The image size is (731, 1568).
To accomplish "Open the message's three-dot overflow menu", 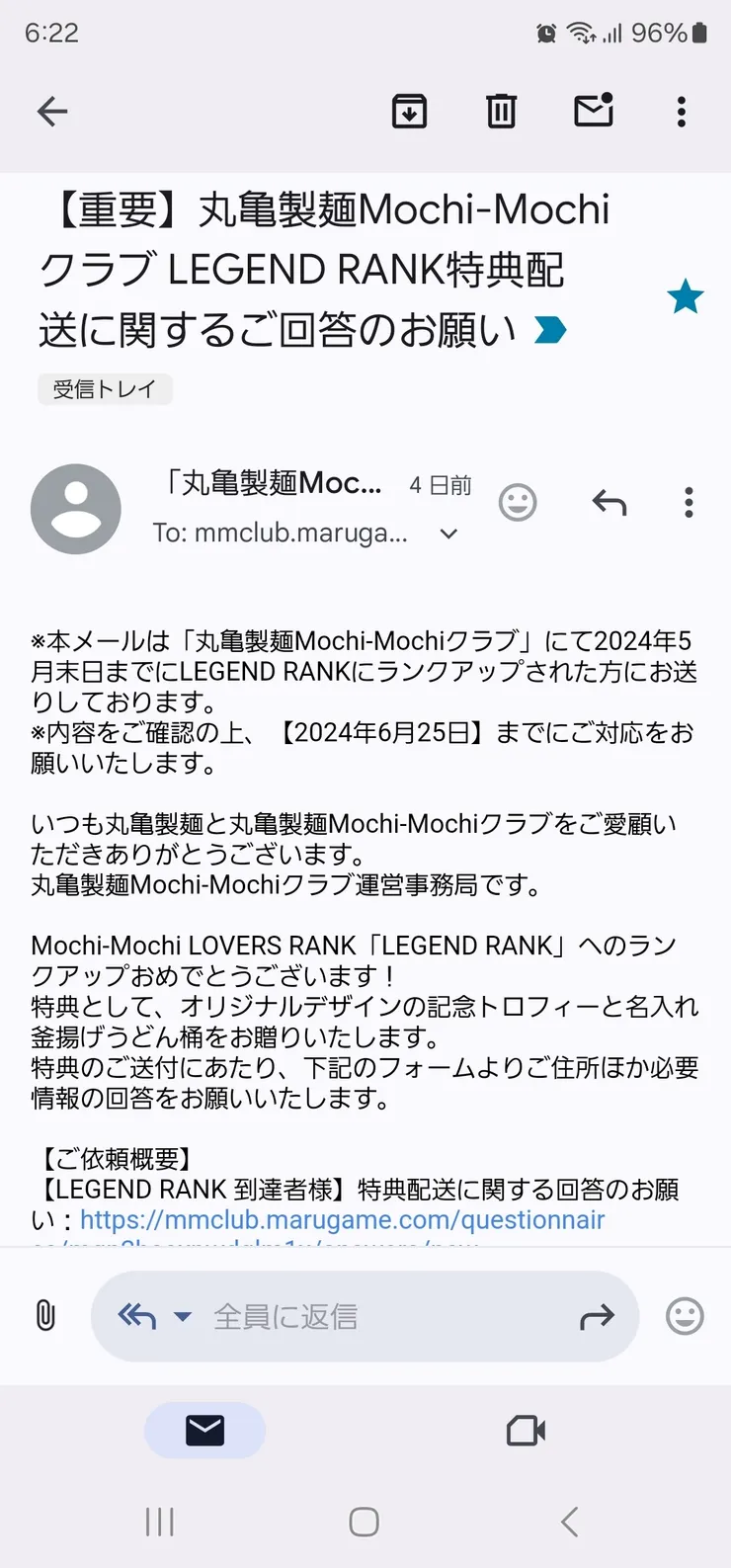I will tap(688, 502).
